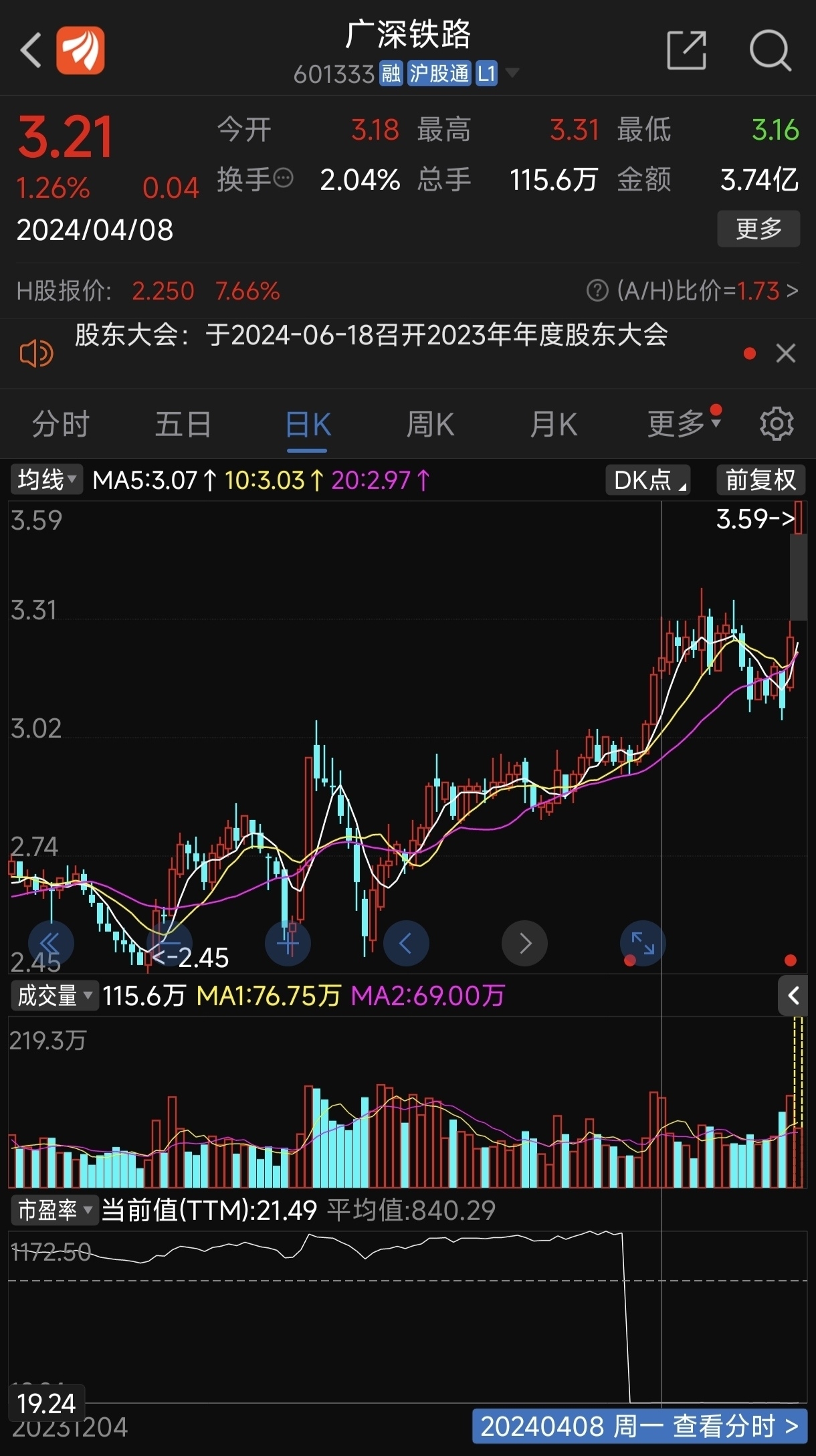Screen dimensions: 816x1456
Task: Zoom chart with the fullscreen expand icon
Action: pyautogui.click(x=642, y=943)
